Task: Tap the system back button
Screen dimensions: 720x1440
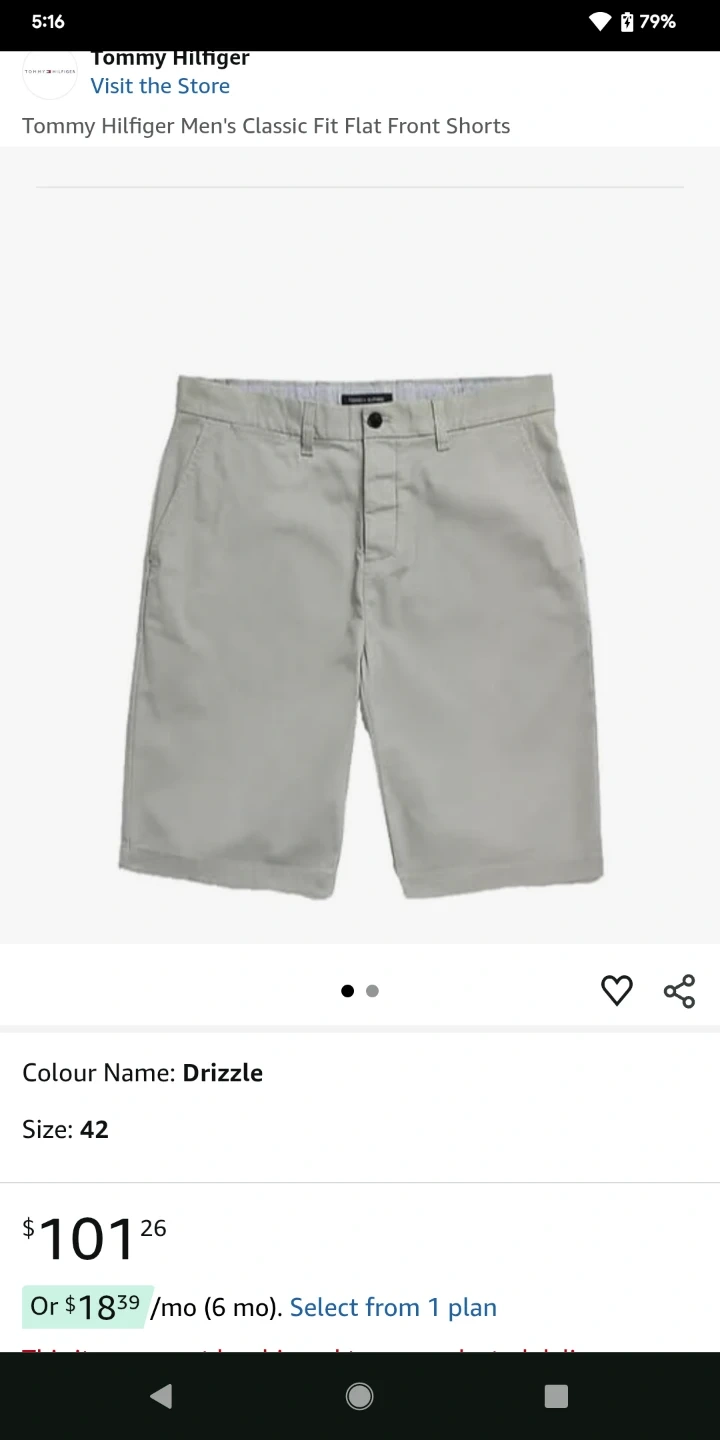Action: [161, 1396]
